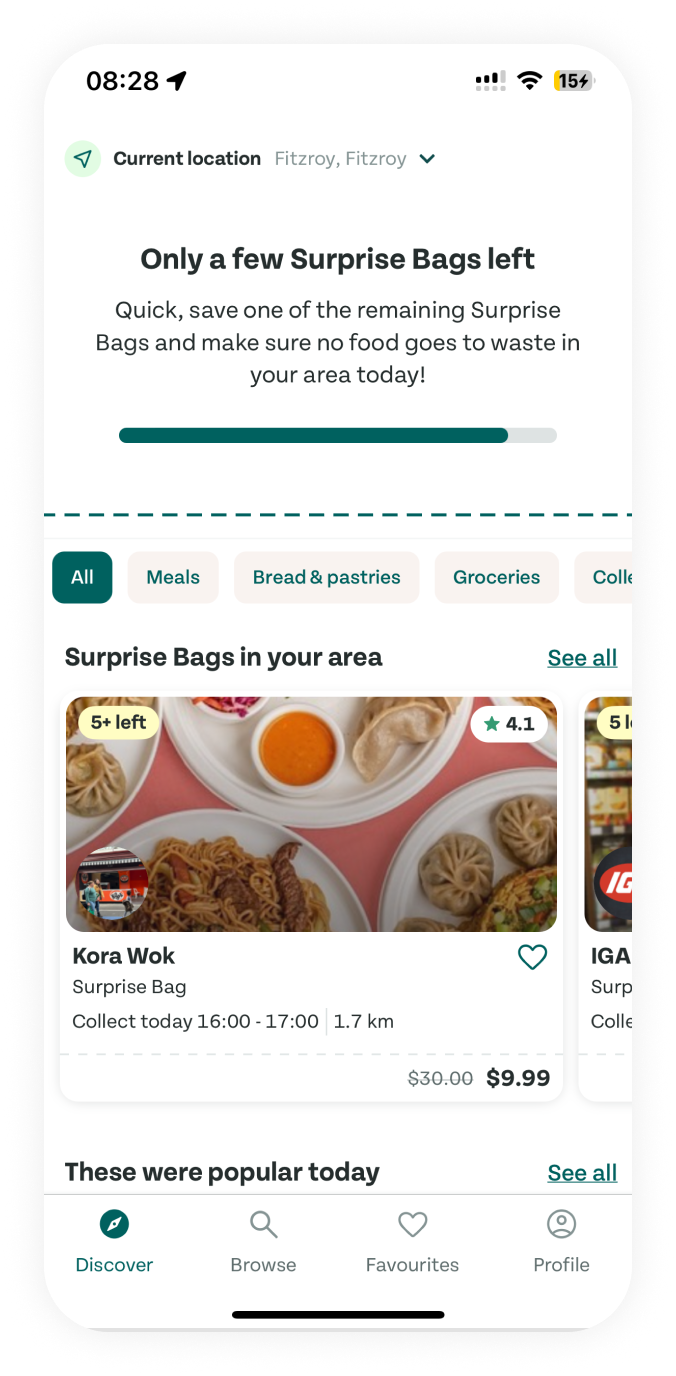This screenshot has width=676, height=1376.
Task: Choose the Bread & pastries chip
Action: click(x=326, y=577)
